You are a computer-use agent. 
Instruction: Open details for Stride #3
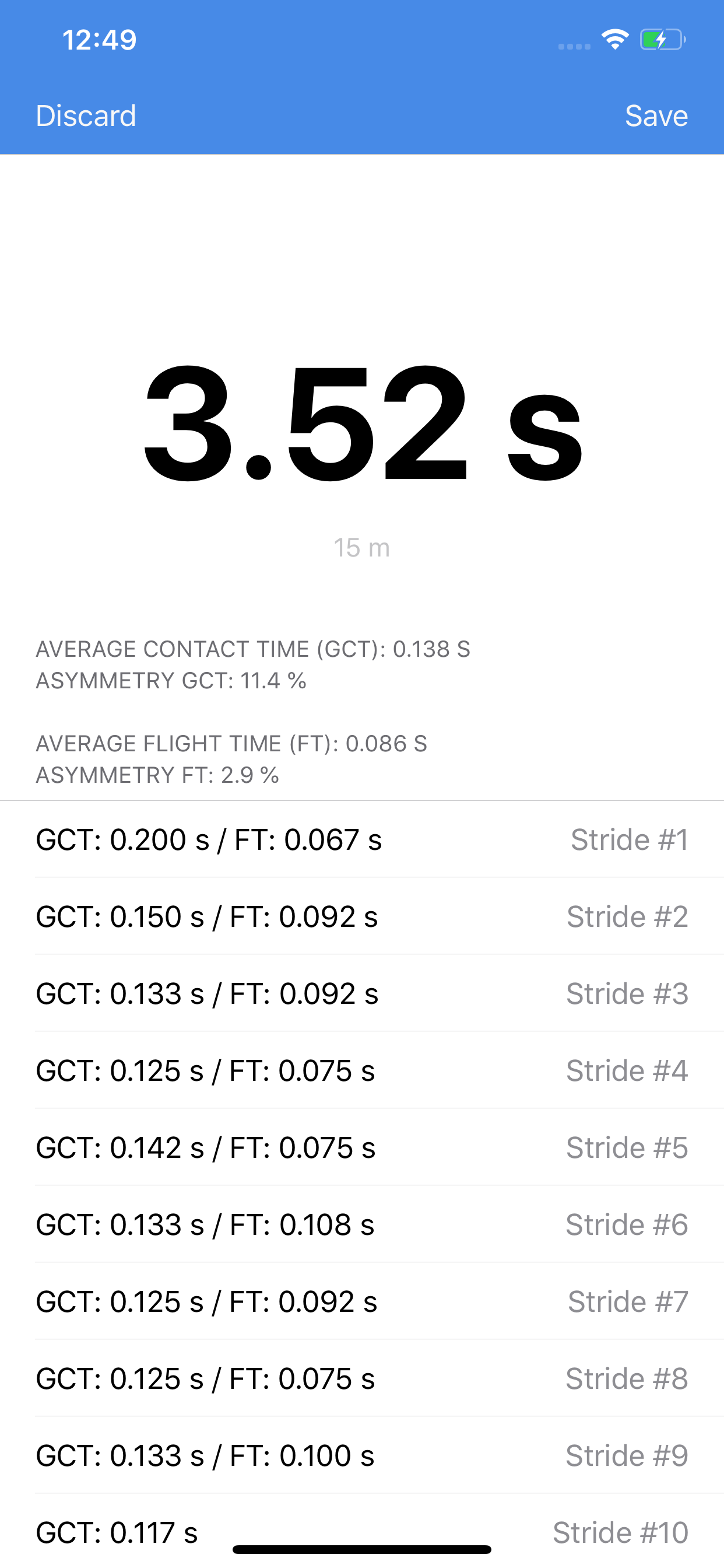click(362, 993)
